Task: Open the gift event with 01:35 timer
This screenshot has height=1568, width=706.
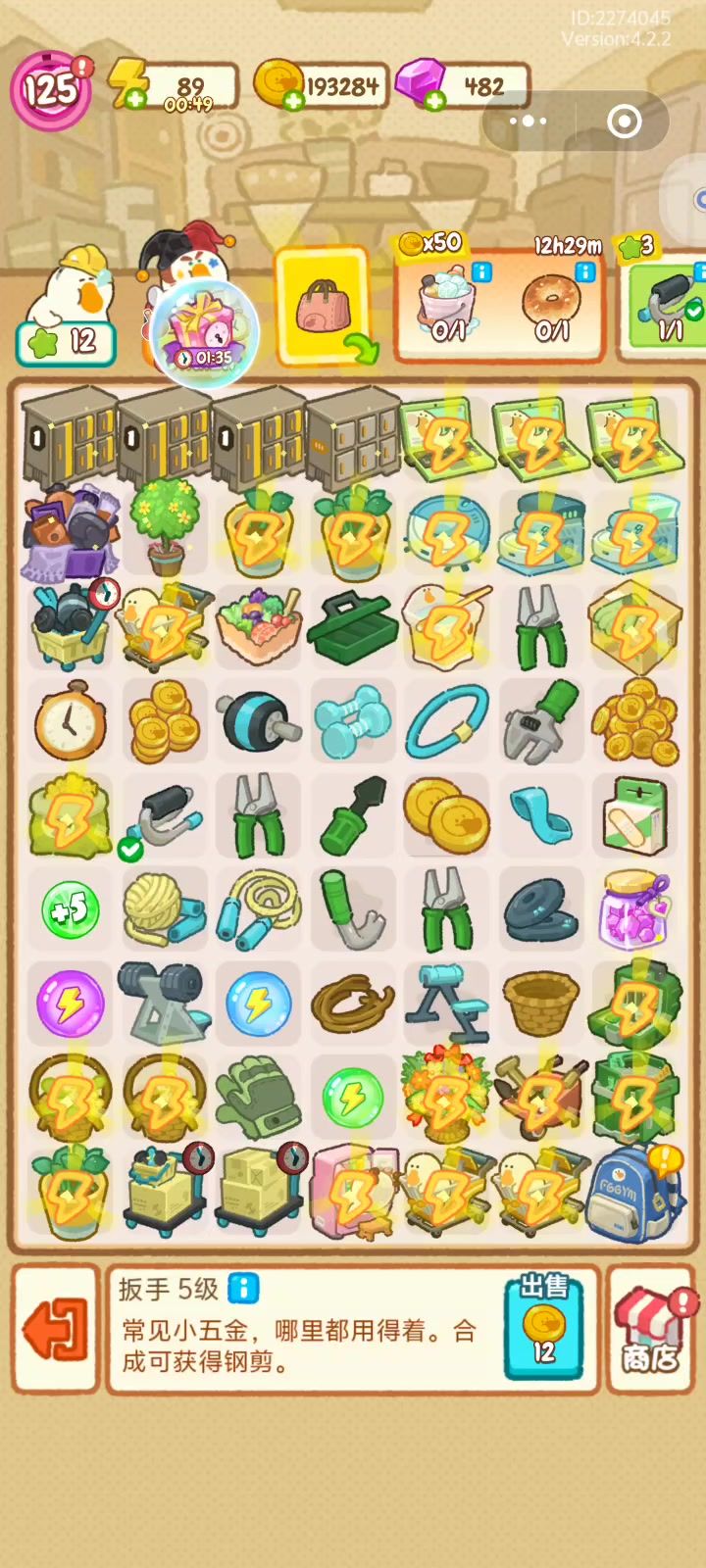Action: [206, 331]
